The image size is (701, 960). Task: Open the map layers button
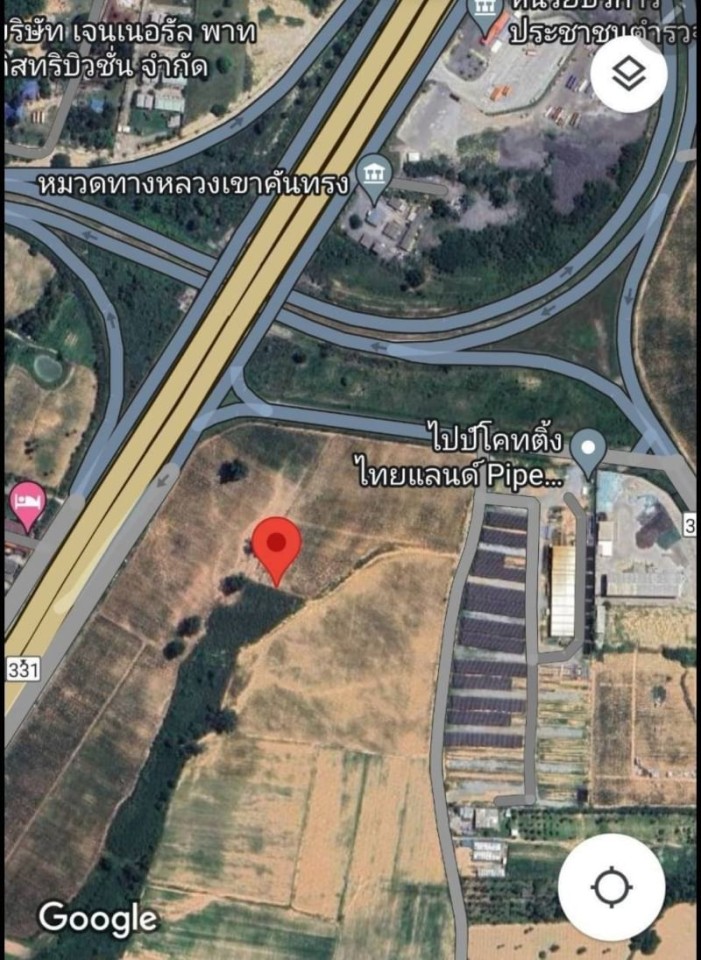[629, 75]
